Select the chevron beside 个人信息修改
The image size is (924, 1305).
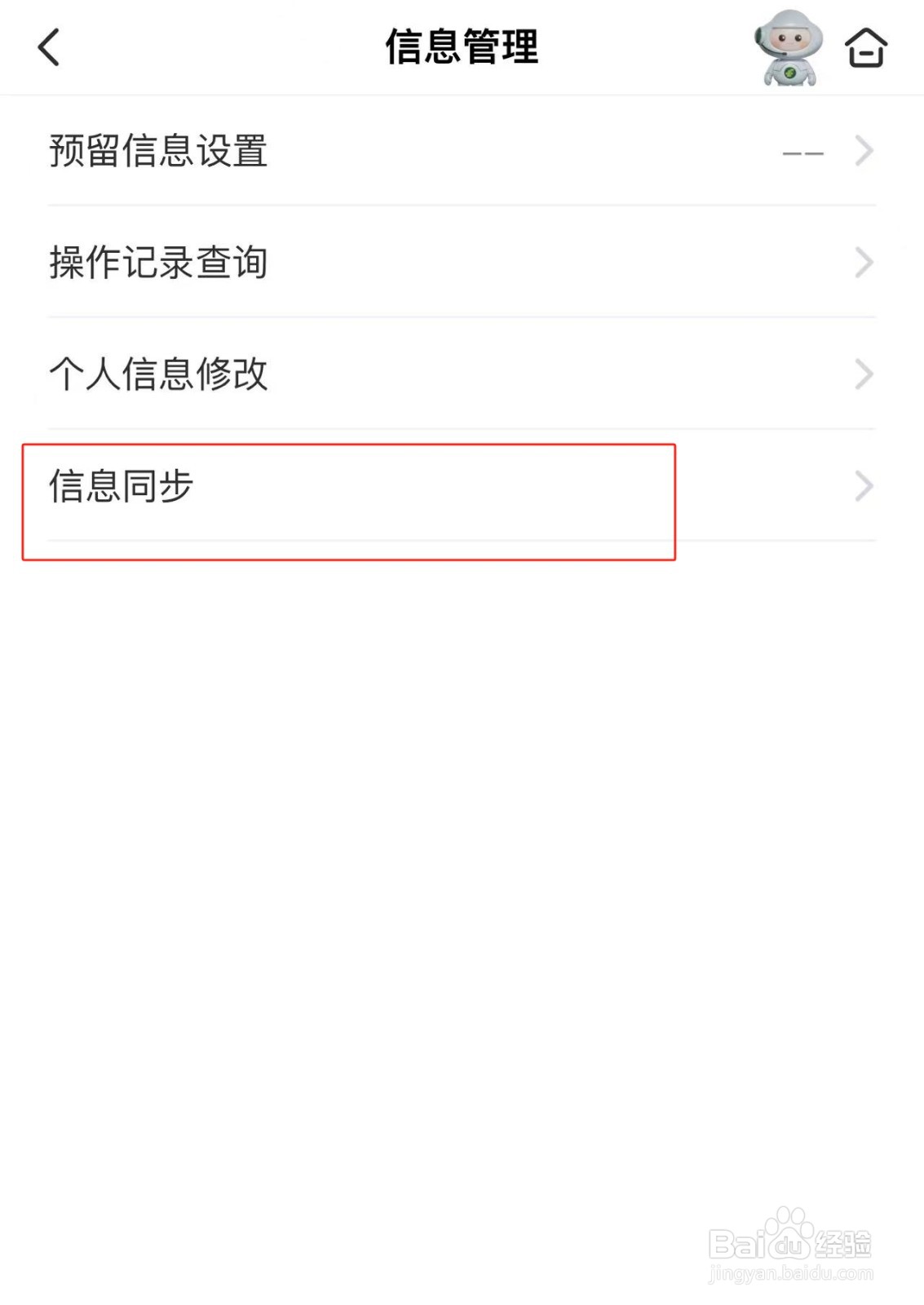[864, 374]
